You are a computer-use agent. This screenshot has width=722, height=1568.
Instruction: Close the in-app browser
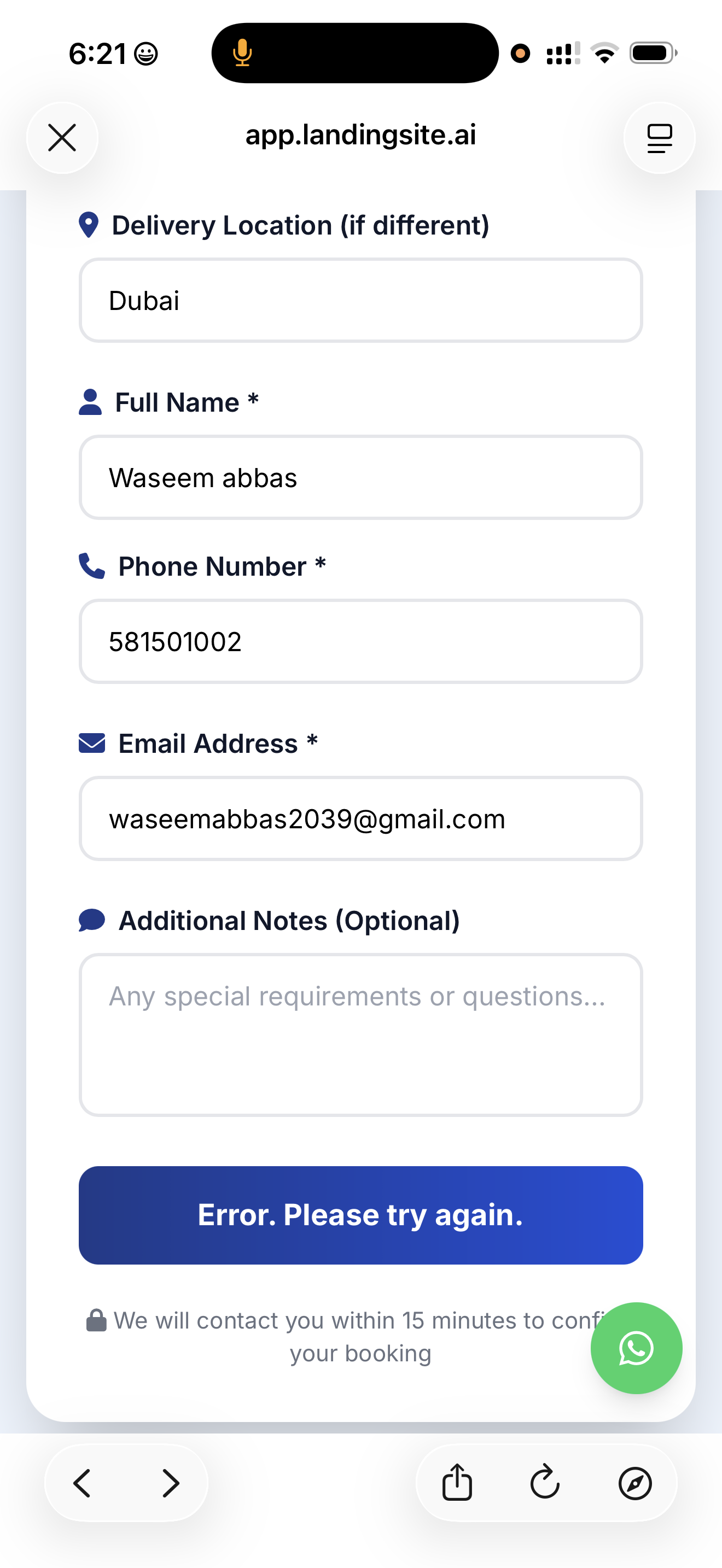[x=62, y=138]
